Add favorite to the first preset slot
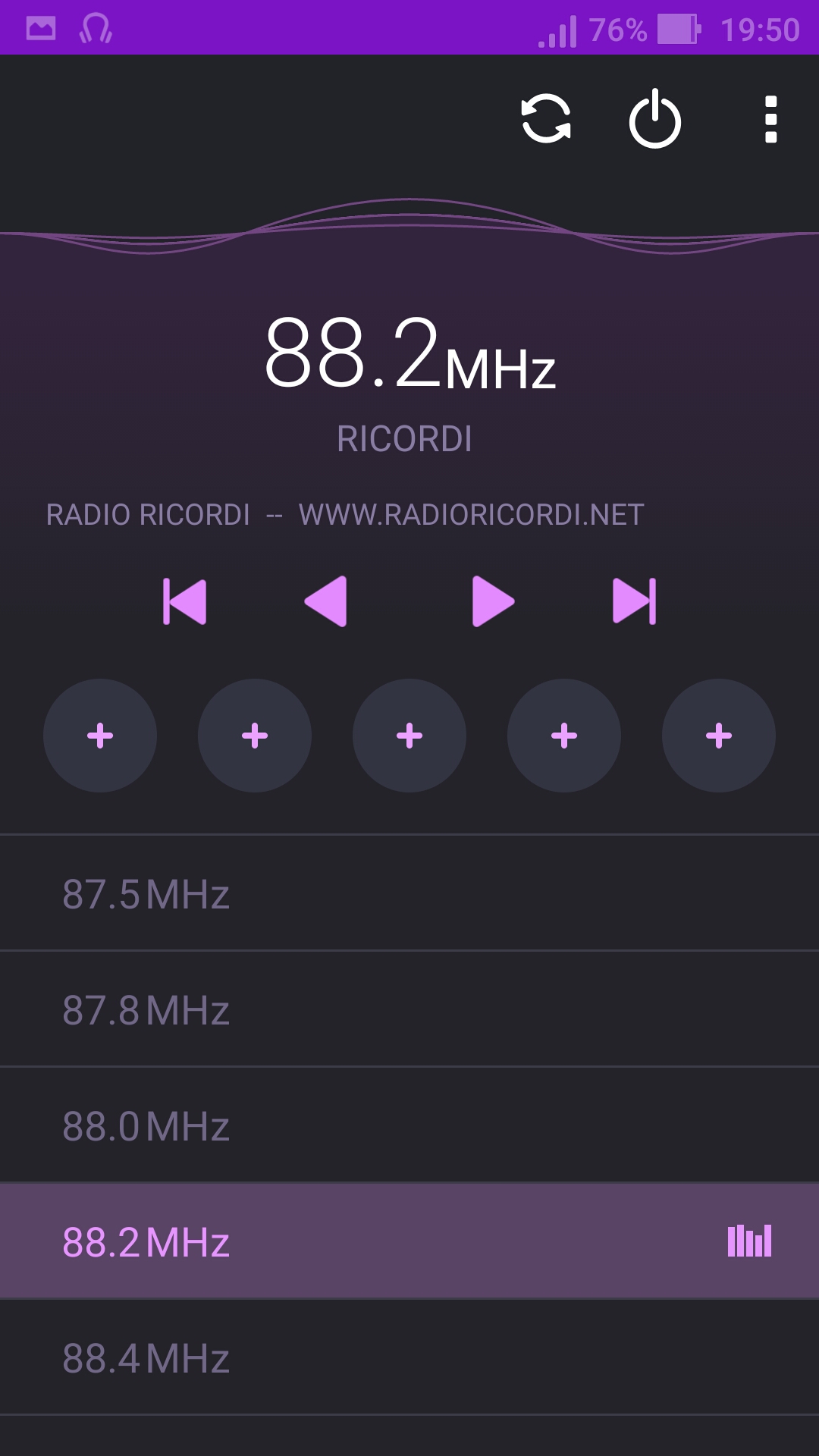Screen dimensions: 819x1456 tap(100, 736)
